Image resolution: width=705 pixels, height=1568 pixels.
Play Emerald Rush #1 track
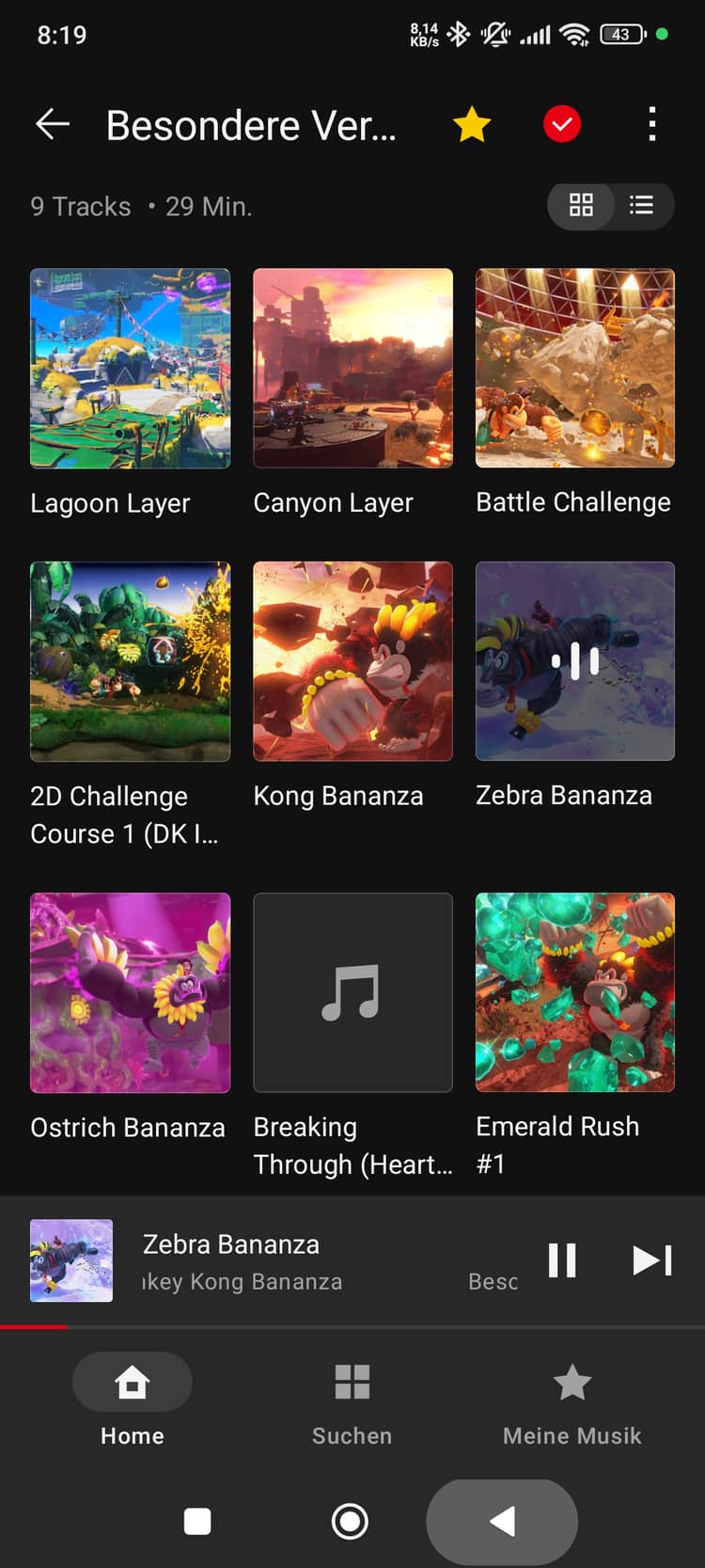(x=575, y=992)
